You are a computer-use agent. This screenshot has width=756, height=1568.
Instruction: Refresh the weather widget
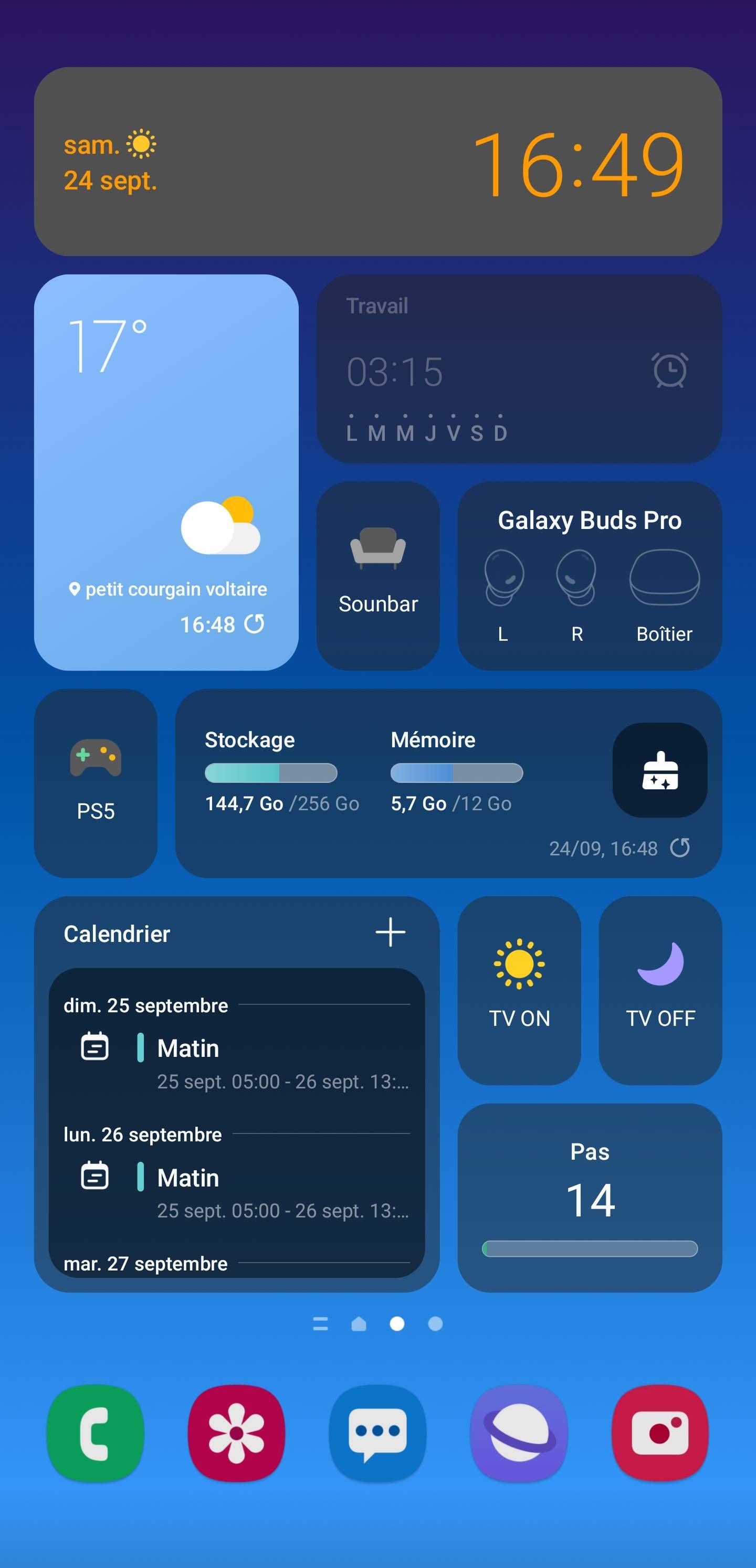coord(255,624)
